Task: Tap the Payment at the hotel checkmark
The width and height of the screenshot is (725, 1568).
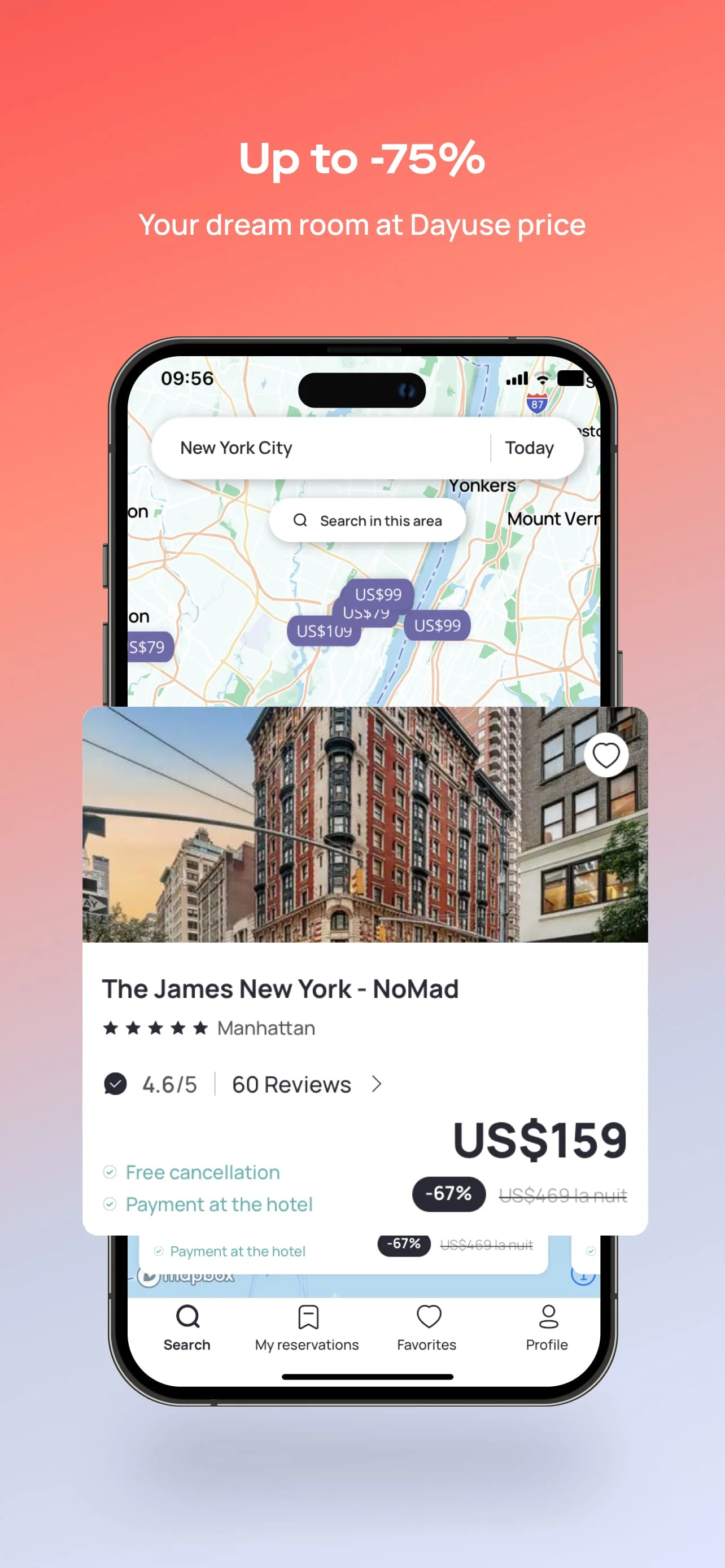Action: click(x=110, y=1204)
